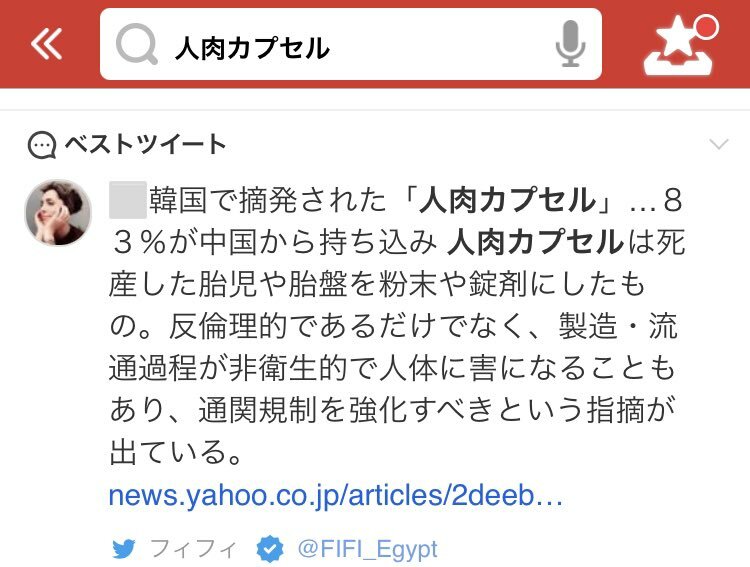Open the news.yahoo.co.jp article link
This screenshot has width=750, height=567.
[x=335, y=496]
